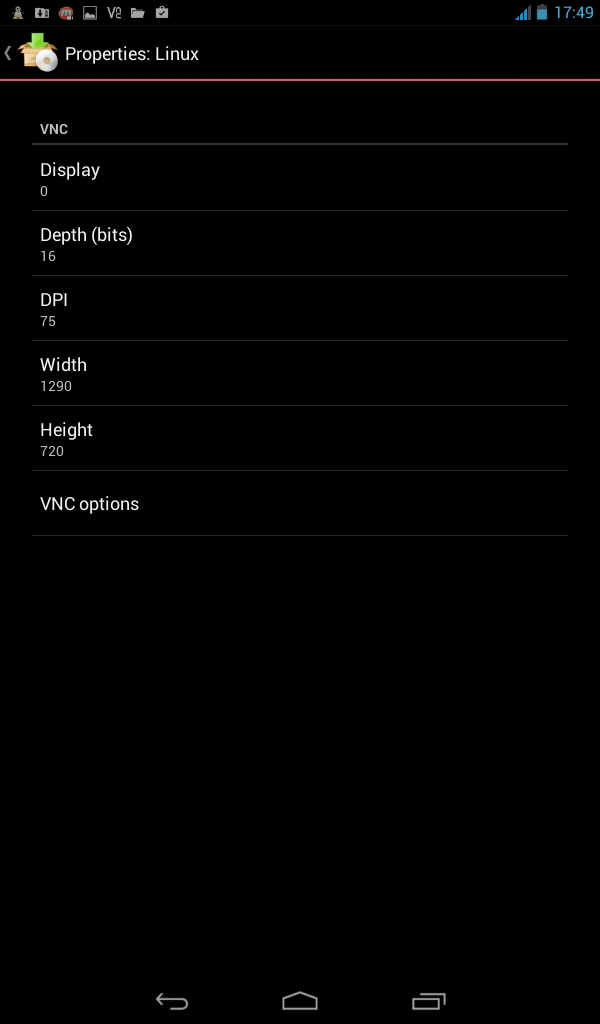Open the Width setting
This screenshot has height=1024, width=600.
pos(300,373)
